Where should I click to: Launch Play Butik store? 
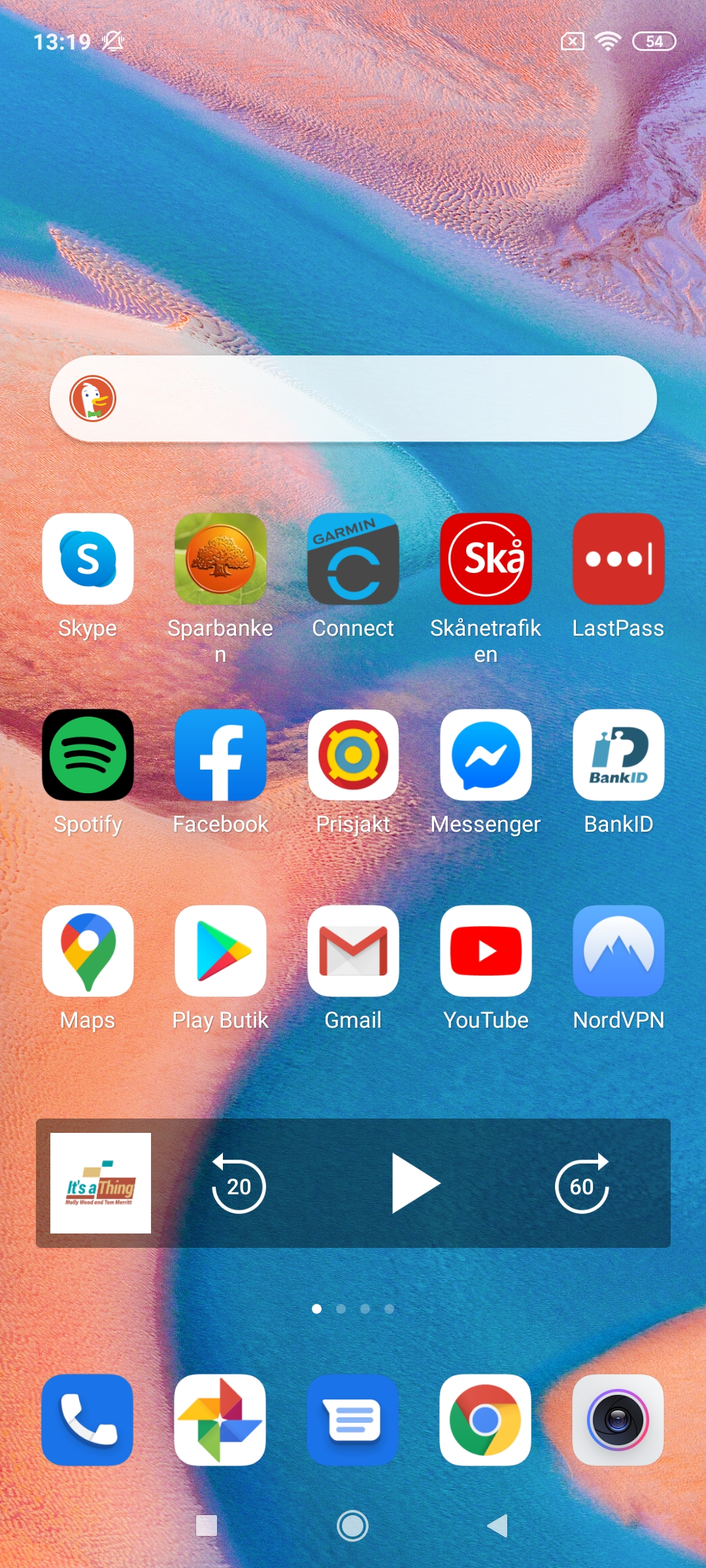click(x=220, y=951)
